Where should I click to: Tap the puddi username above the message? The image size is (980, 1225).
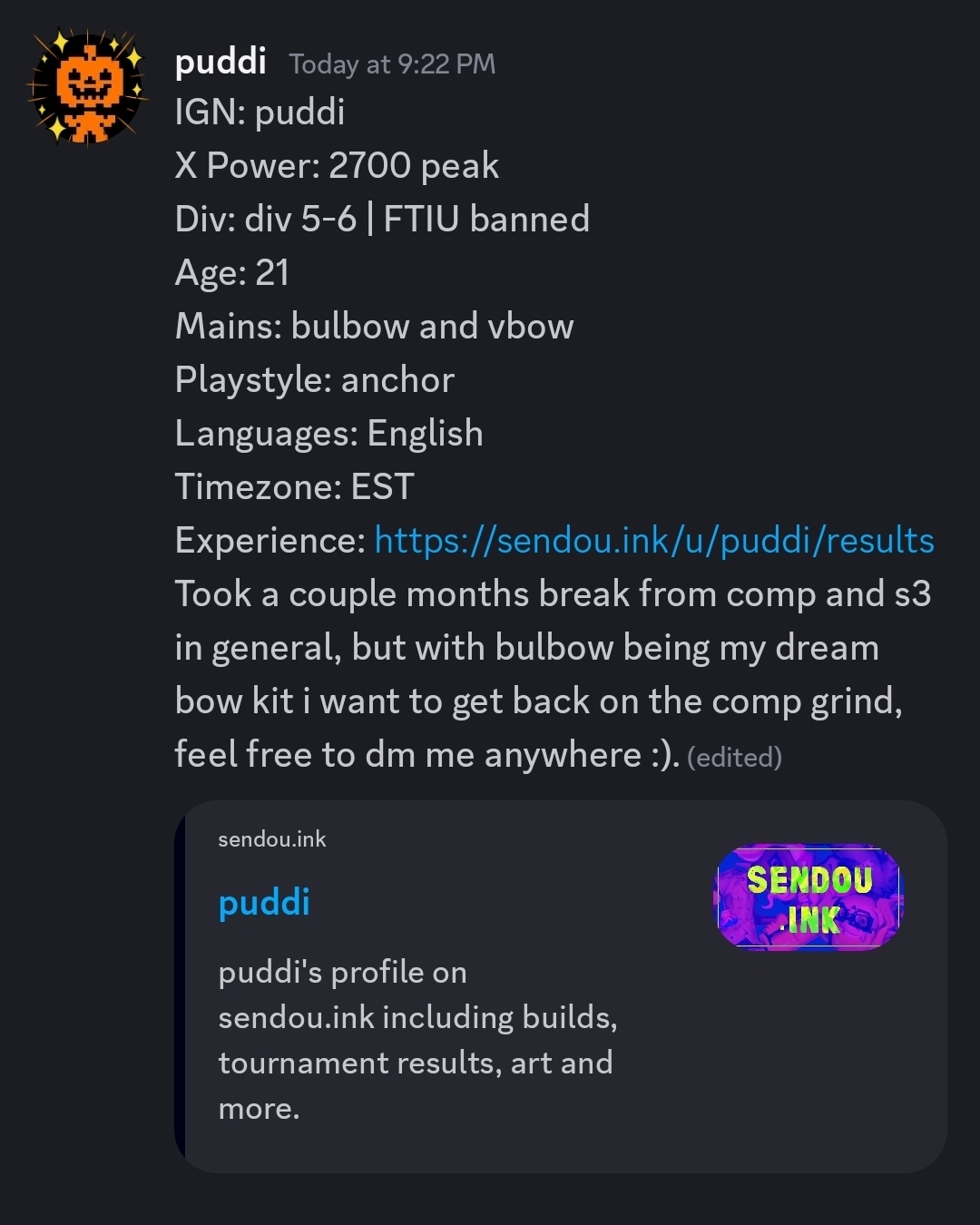[220, 62]
